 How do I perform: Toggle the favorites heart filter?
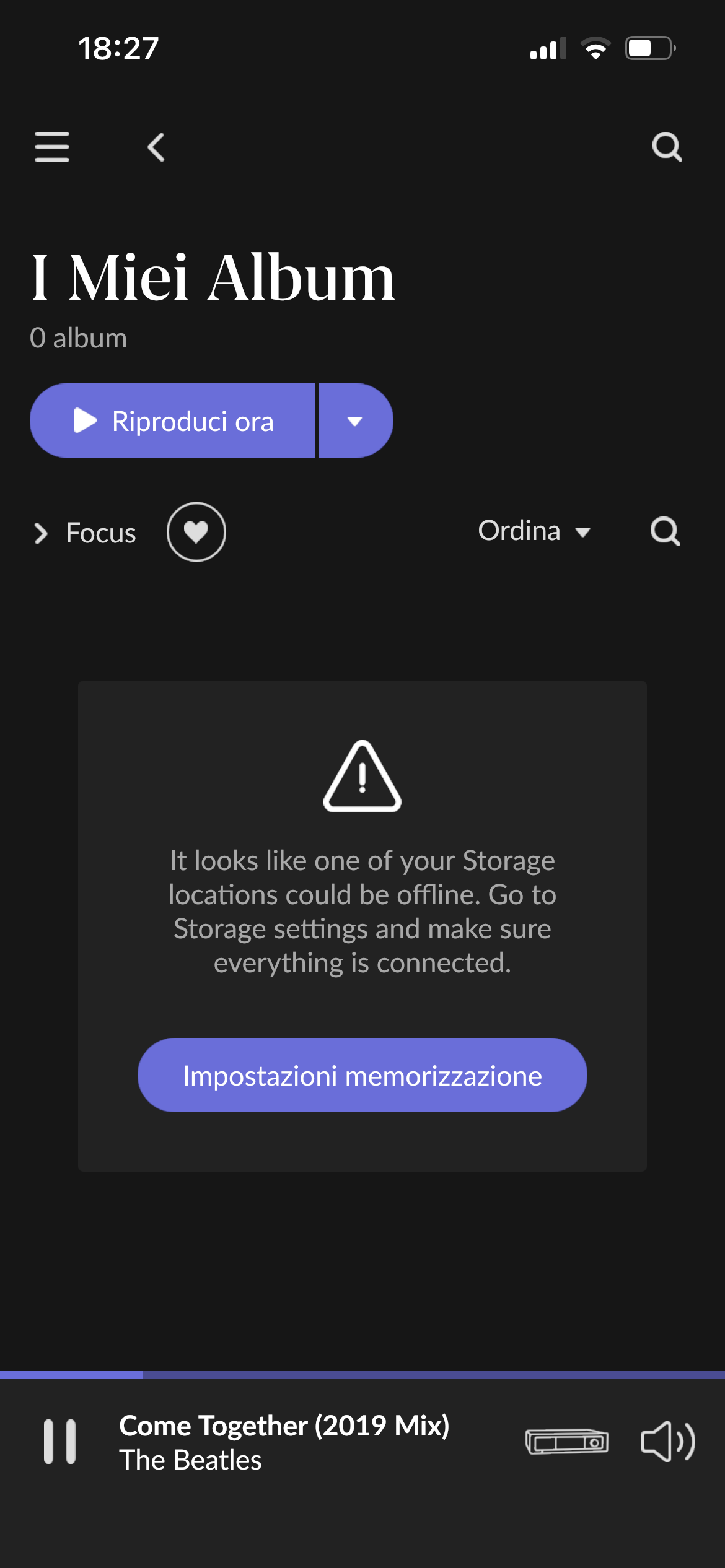pos(196,532)
